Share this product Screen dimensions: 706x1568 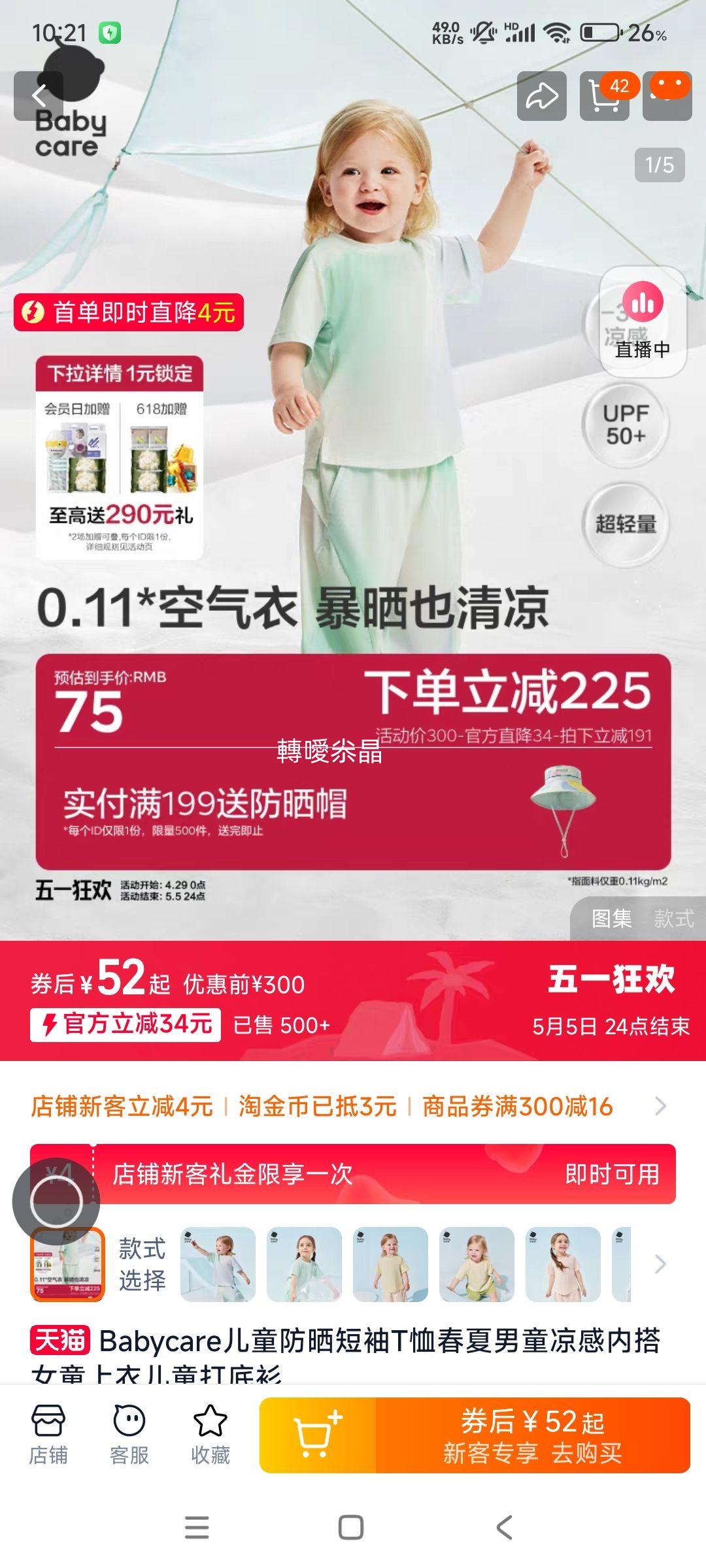[x=541, y=97]
